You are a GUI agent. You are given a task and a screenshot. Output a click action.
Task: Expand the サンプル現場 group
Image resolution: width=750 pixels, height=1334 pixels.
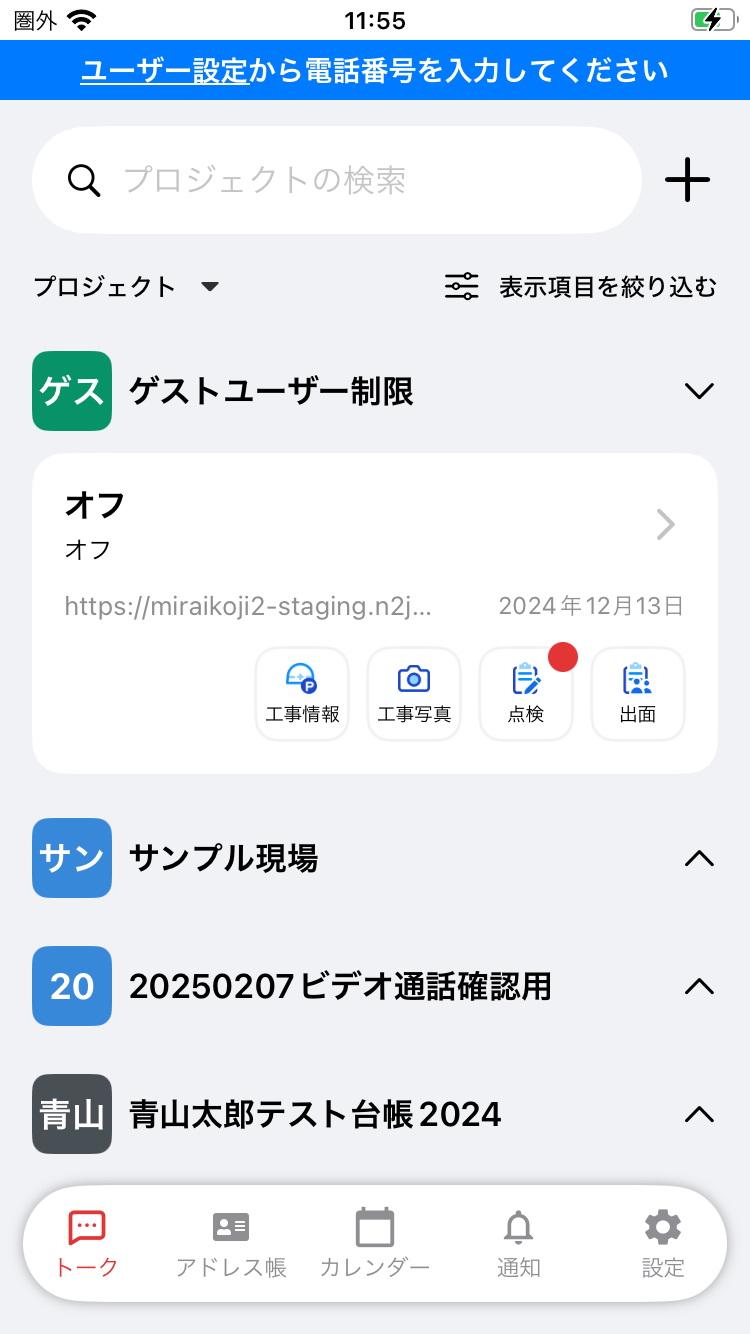click(700, 858)
